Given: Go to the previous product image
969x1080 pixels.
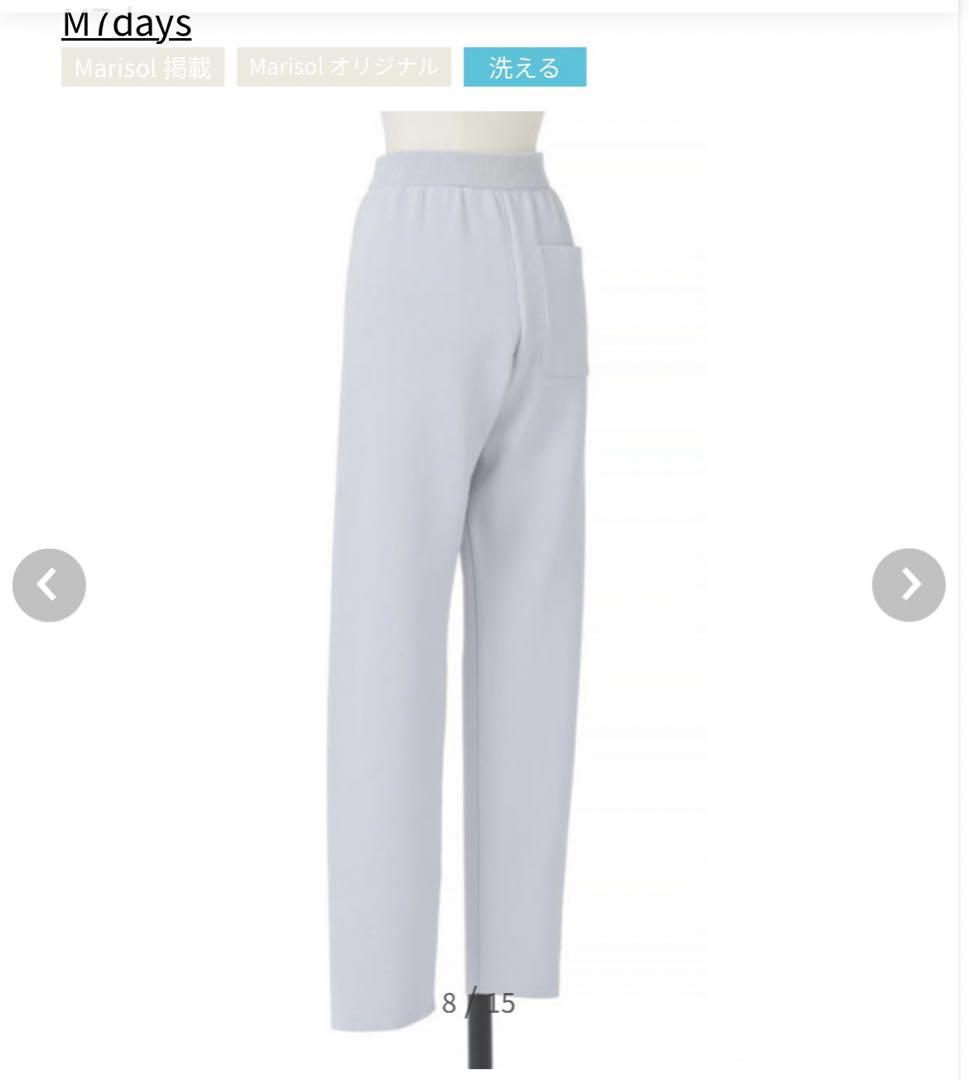Looking at the screenshot, I should 49,585.
